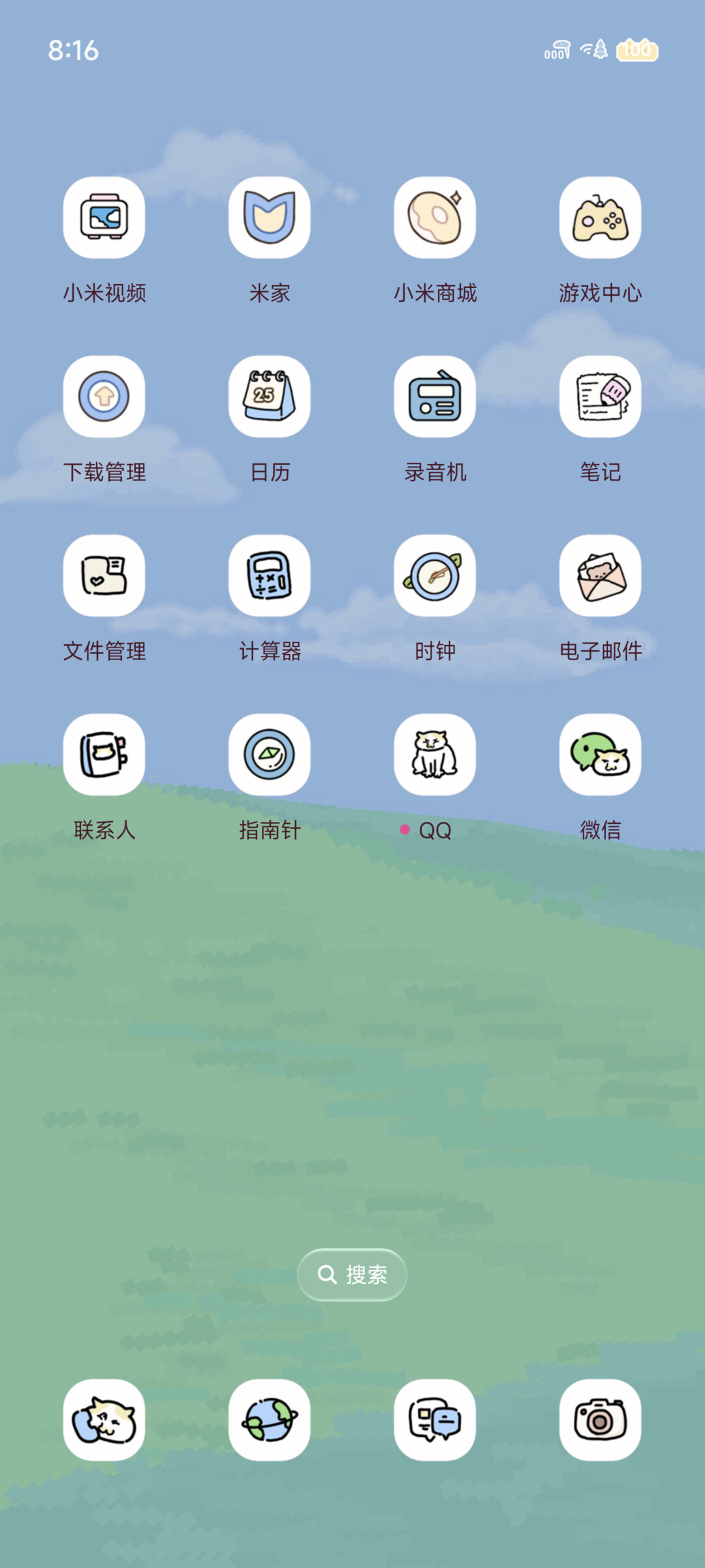Open the messaging app in dock

coord(435,1420)
